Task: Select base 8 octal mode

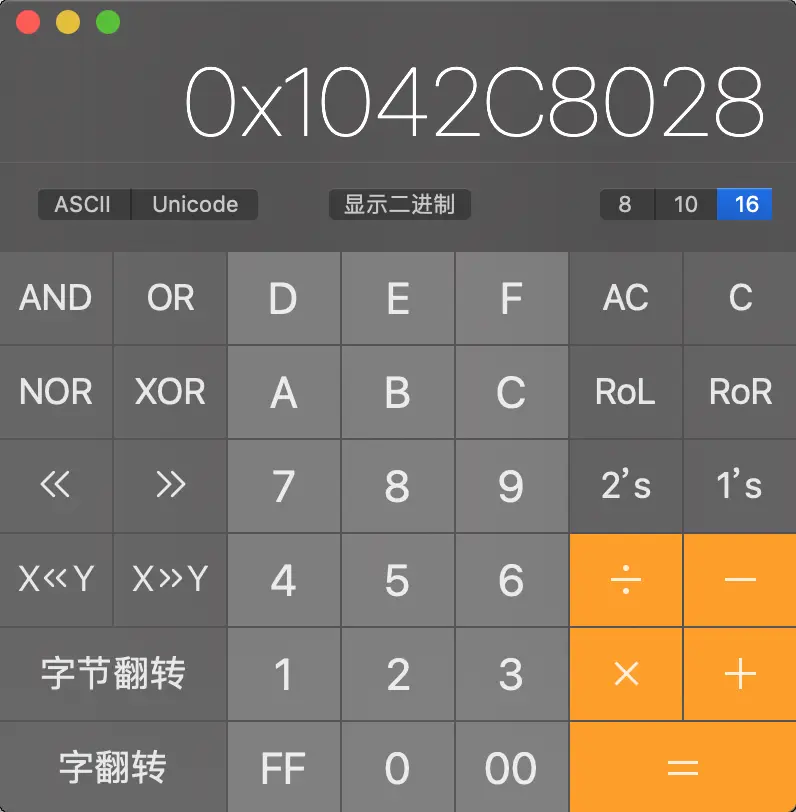Action: coord(626,205)
